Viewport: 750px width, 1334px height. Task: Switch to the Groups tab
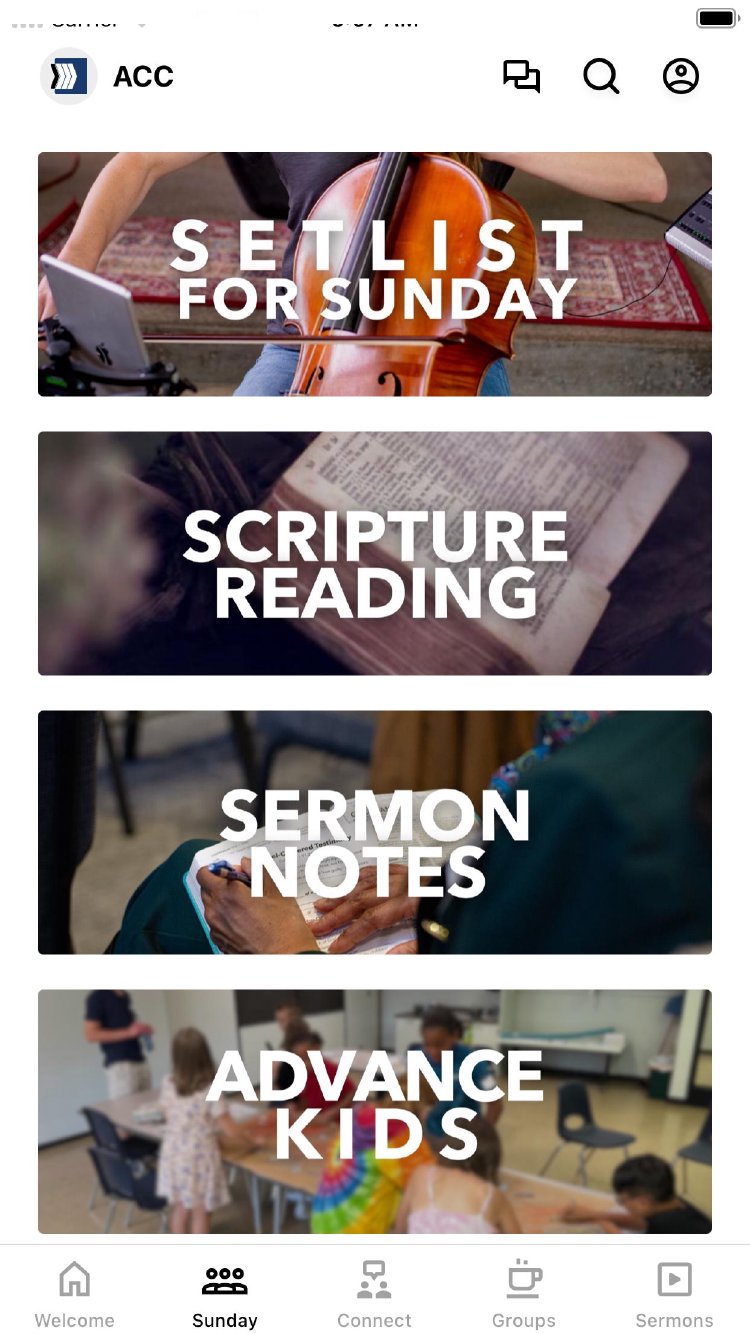click(524, 1294)
